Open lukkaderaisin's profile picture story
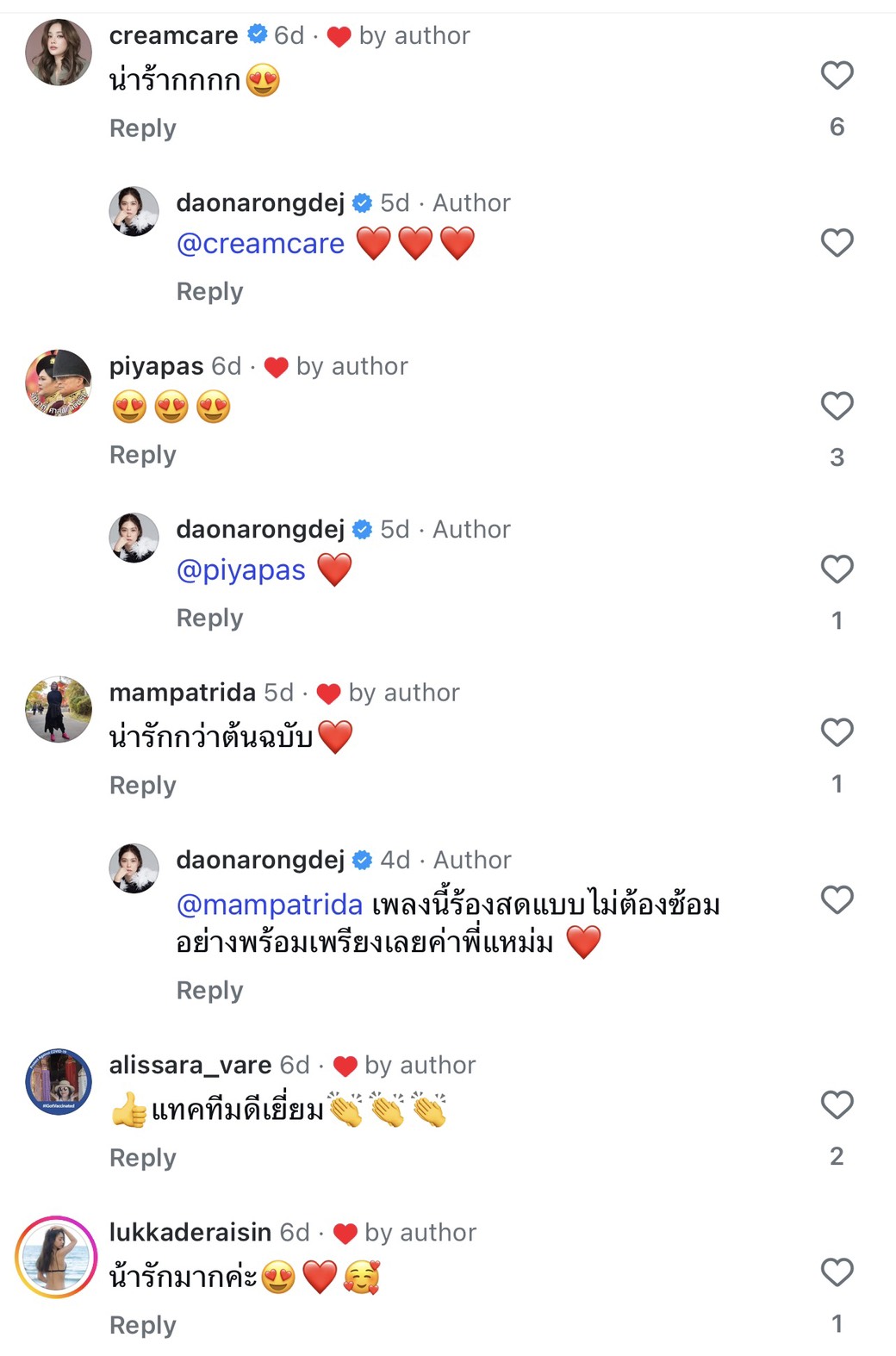 click(x=57, y=1257)
